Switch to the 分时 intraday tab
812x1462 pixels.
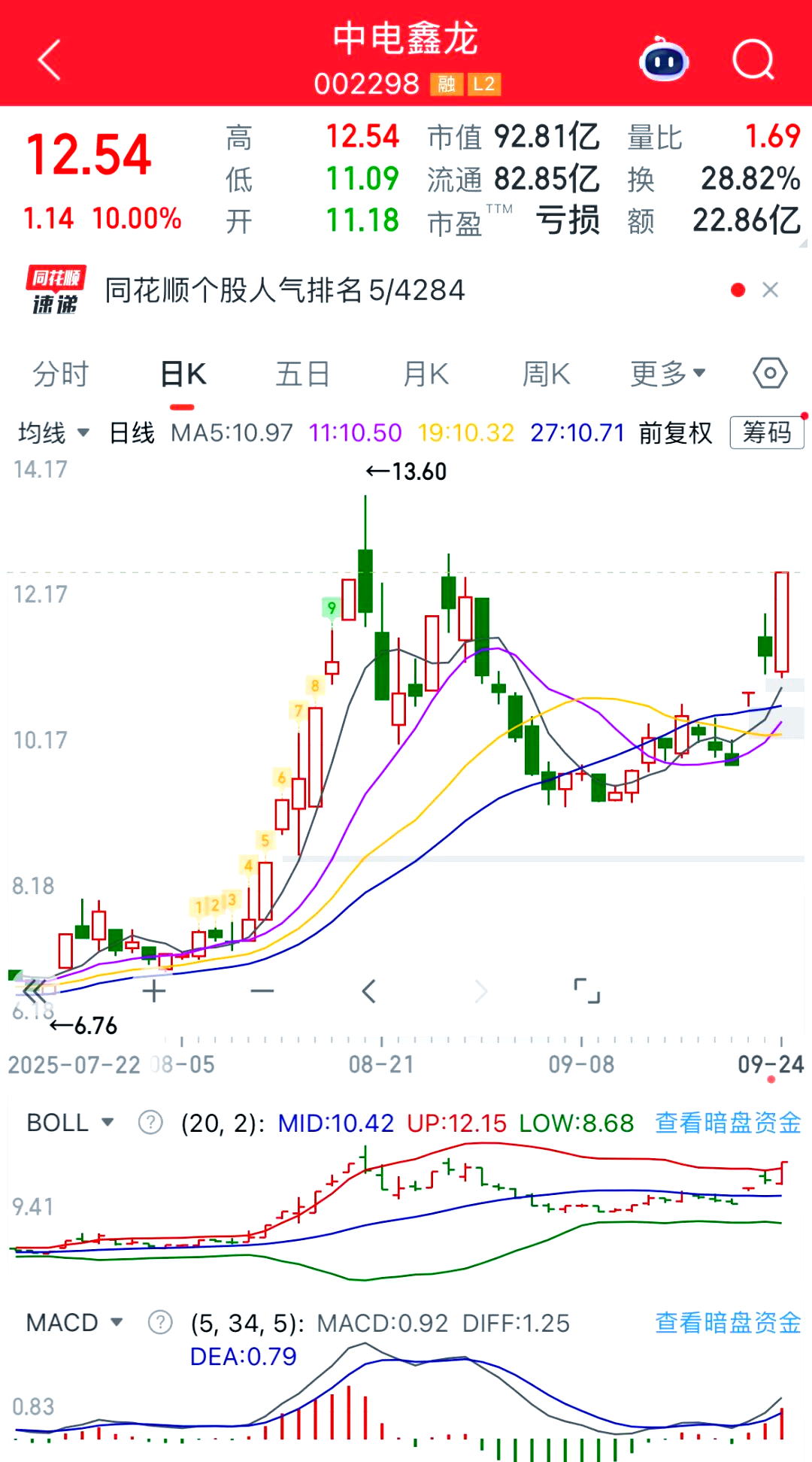pyautogui.click(x=59, y=372)
